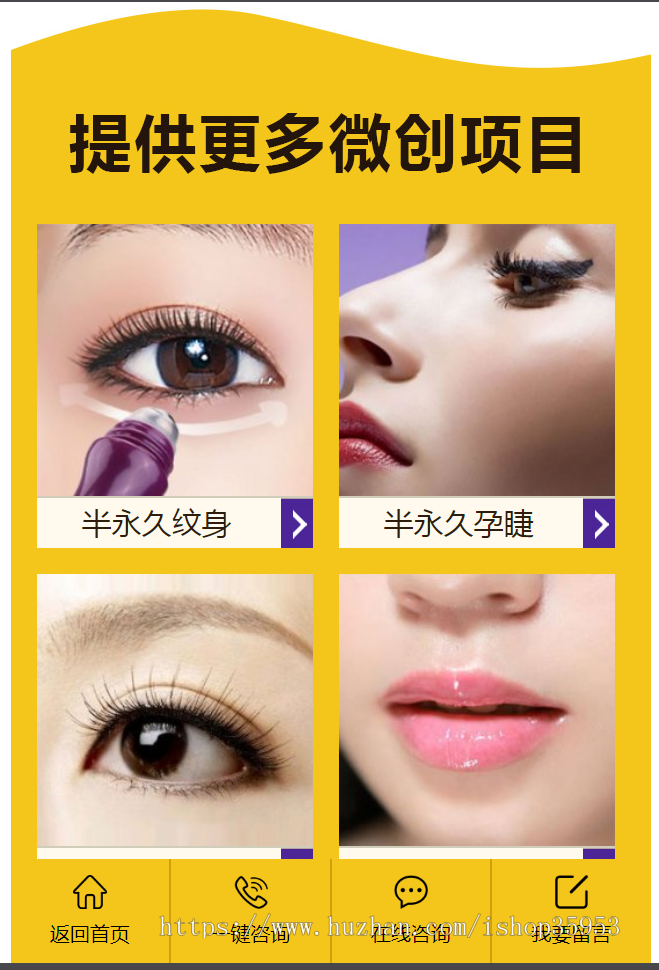Go to 返回首页 in the bottom bar
The width and height of the screenshot is (659, 970).
90,909
